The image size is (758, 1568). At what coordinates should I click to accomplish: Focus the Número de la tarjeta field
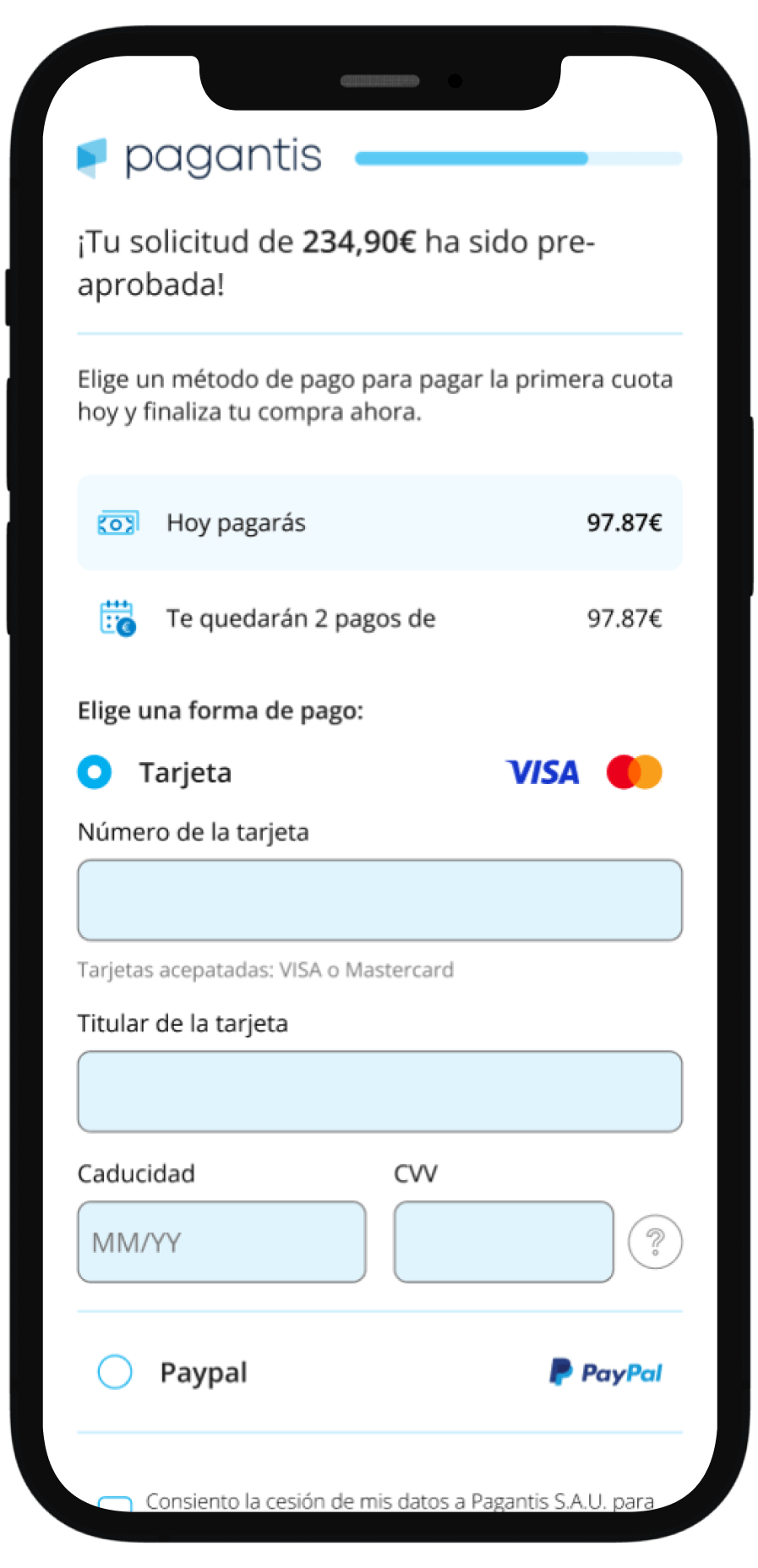click(x=379, y=900)
